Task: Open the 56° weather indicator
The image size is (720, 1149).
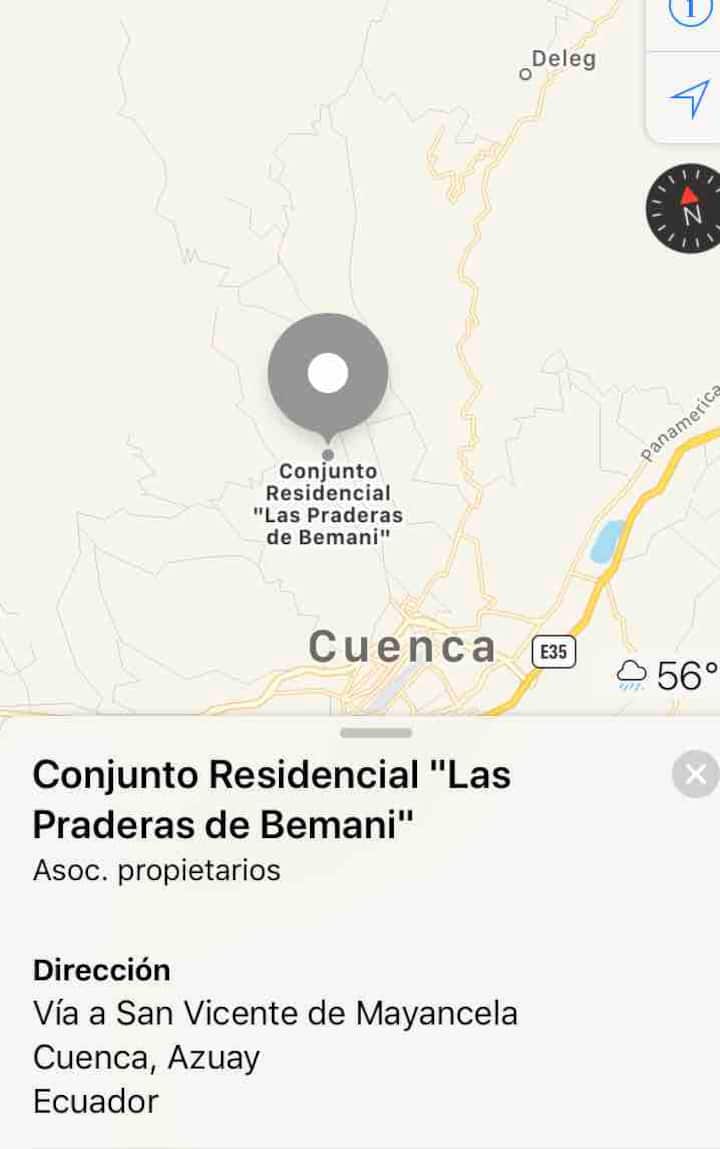Action: tap(668, 676)
